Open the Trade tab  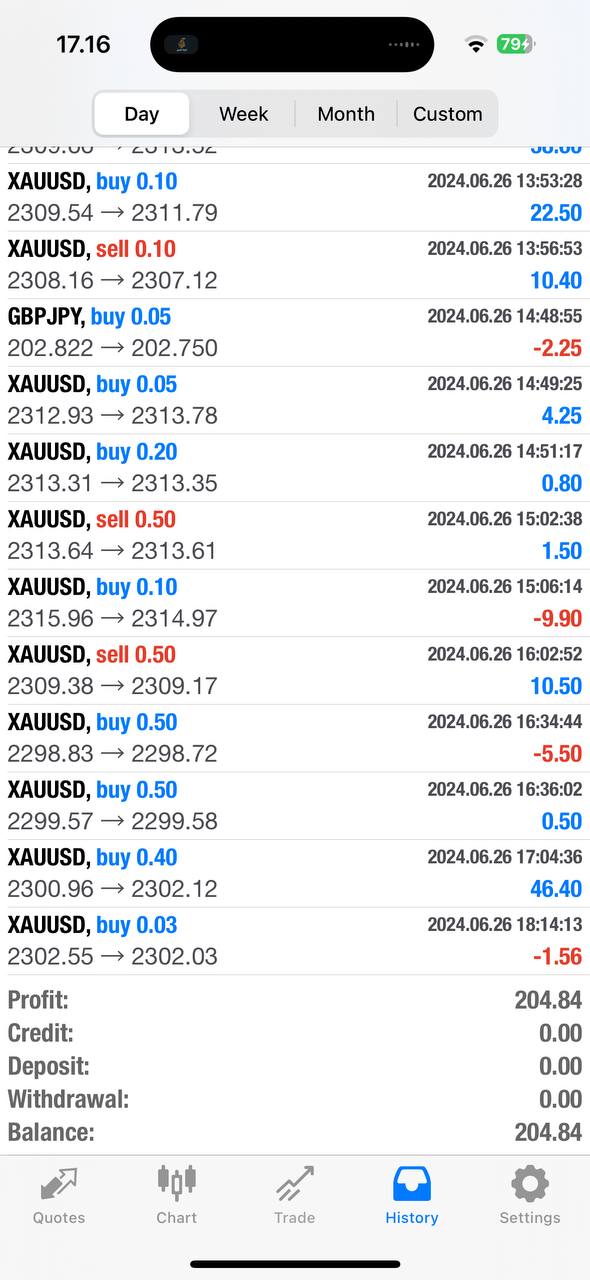pyautogui.click(x=295, y=1196)
